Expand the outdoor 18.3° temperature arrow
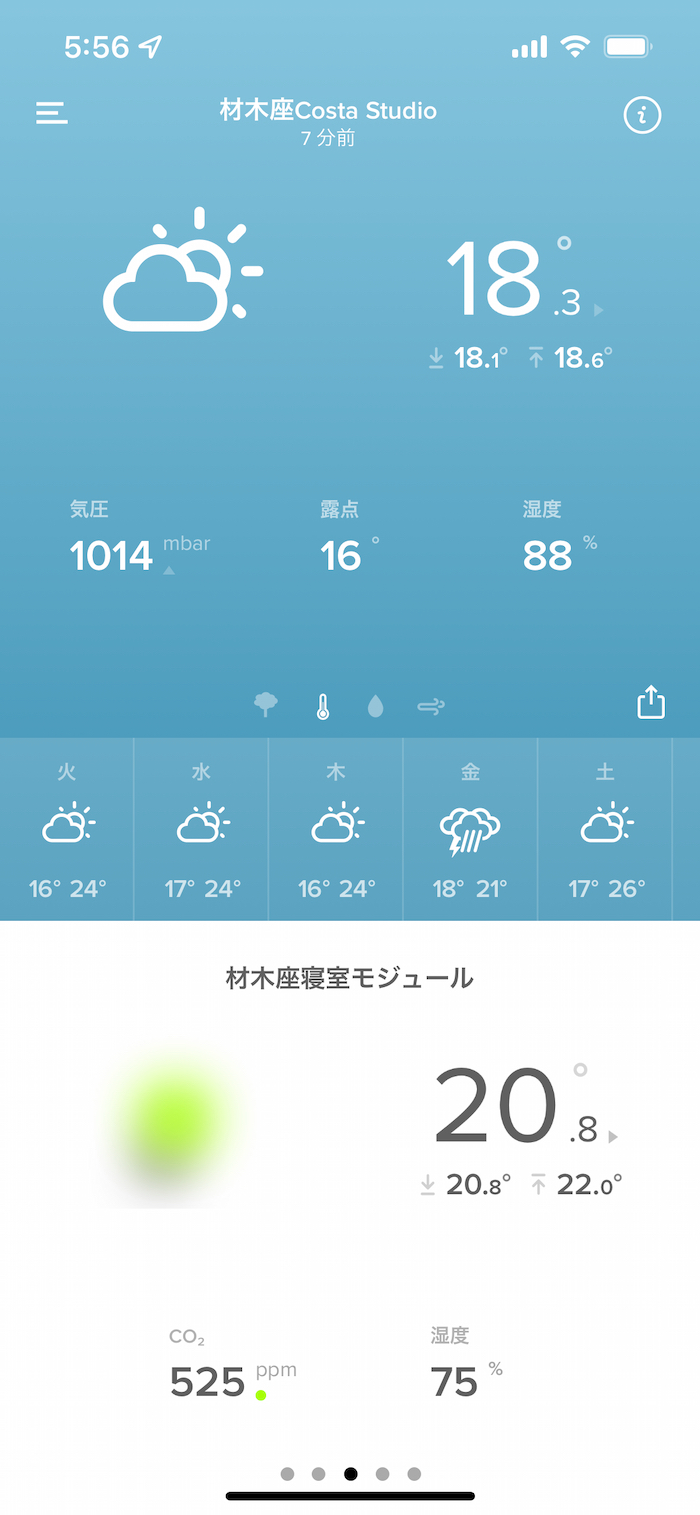Viewport: 700px width, 1515px height. coord(599,310)
